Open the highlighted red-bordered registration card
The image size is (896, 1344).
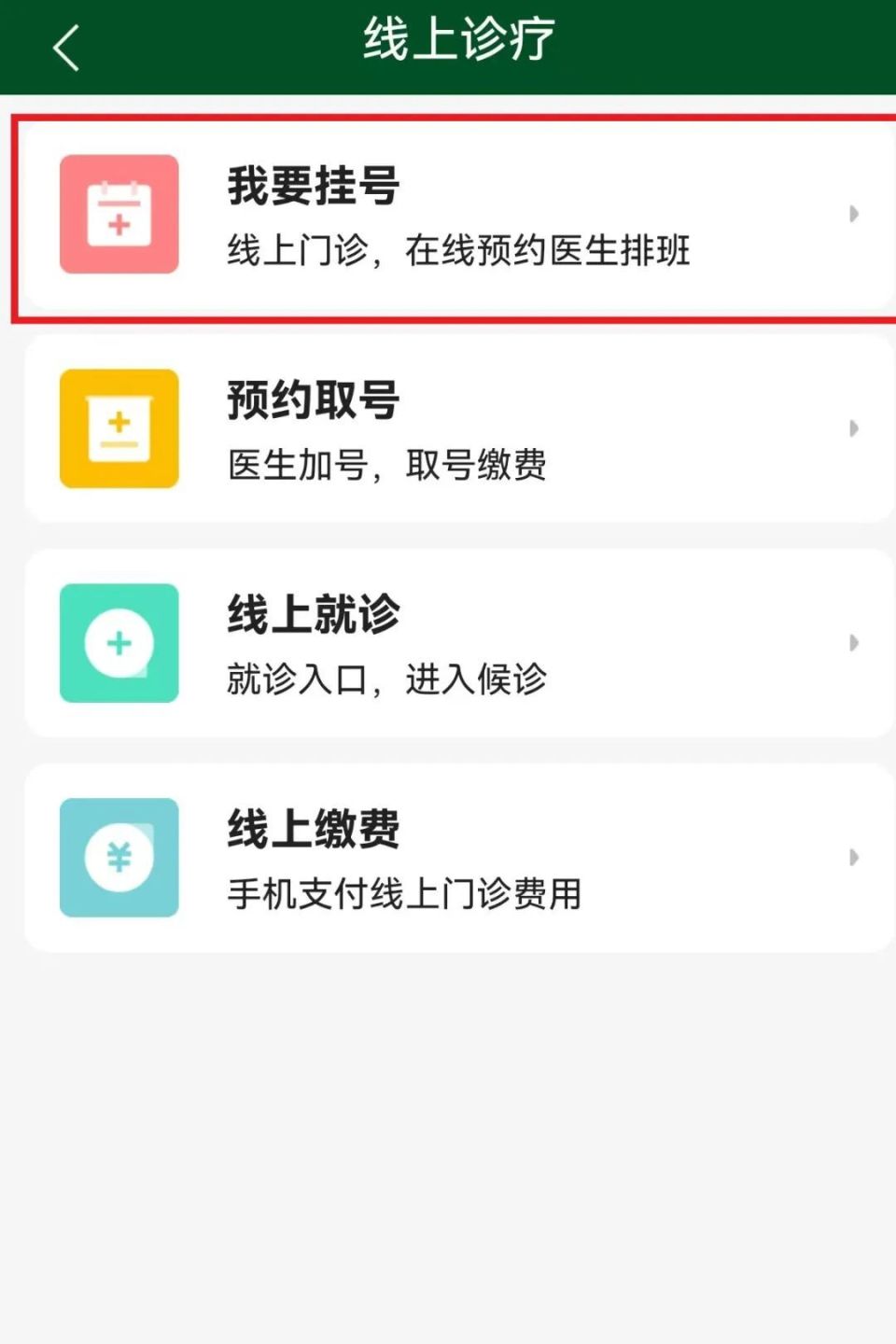click(x=448, y=214)
